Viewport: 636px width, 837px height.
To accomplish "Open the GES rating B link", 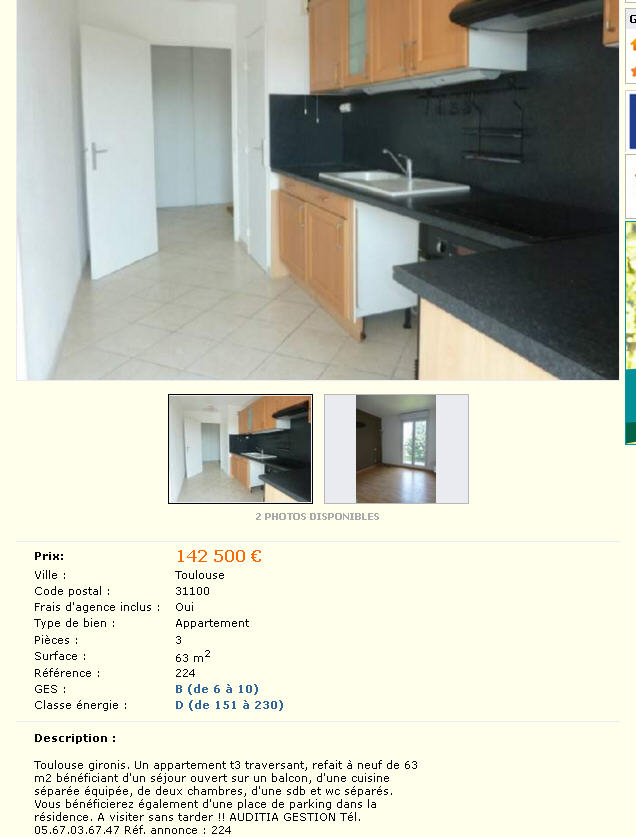I will [x=216, y=689].
